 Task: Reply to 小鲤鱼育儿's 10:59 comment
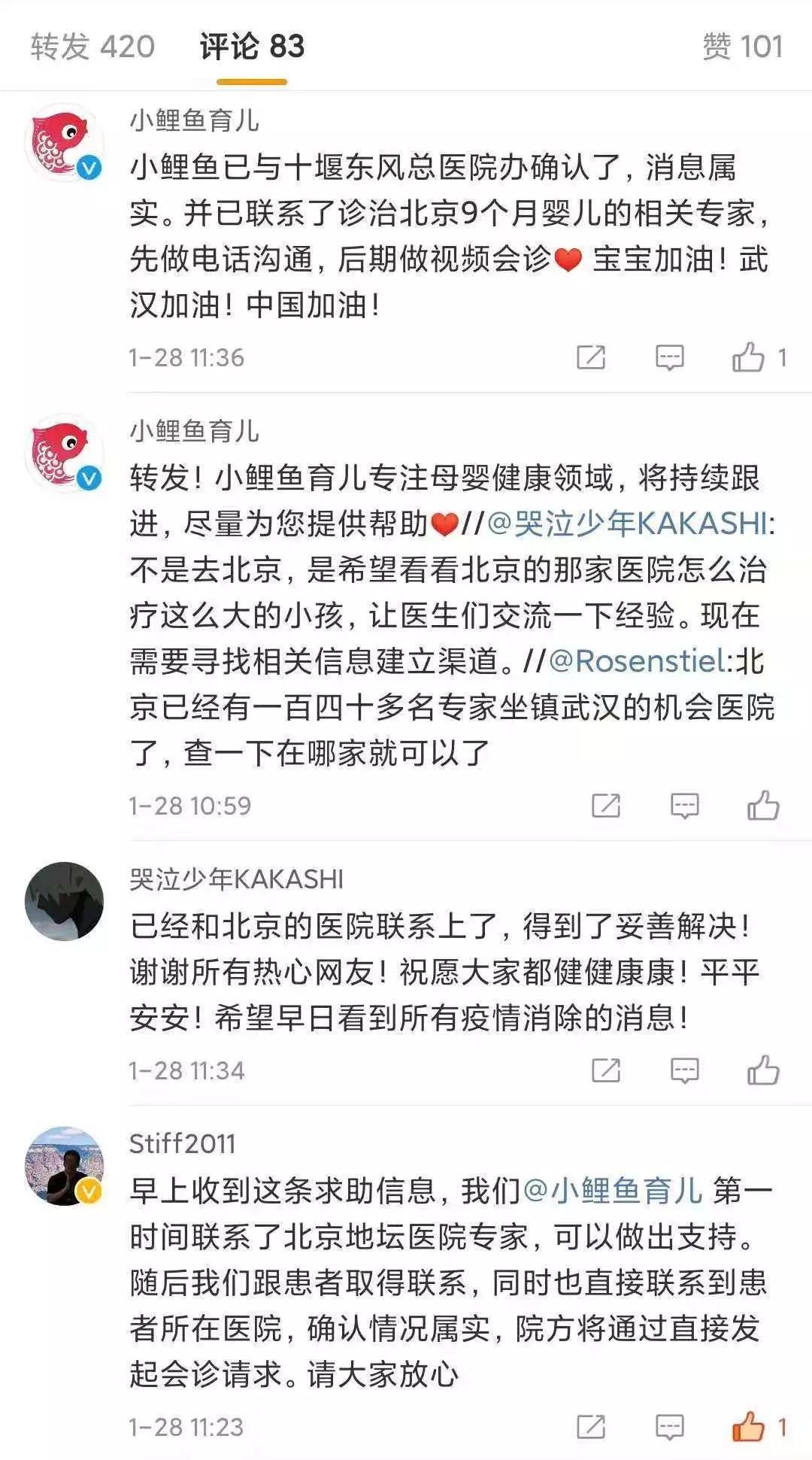[x=684, y=806]
